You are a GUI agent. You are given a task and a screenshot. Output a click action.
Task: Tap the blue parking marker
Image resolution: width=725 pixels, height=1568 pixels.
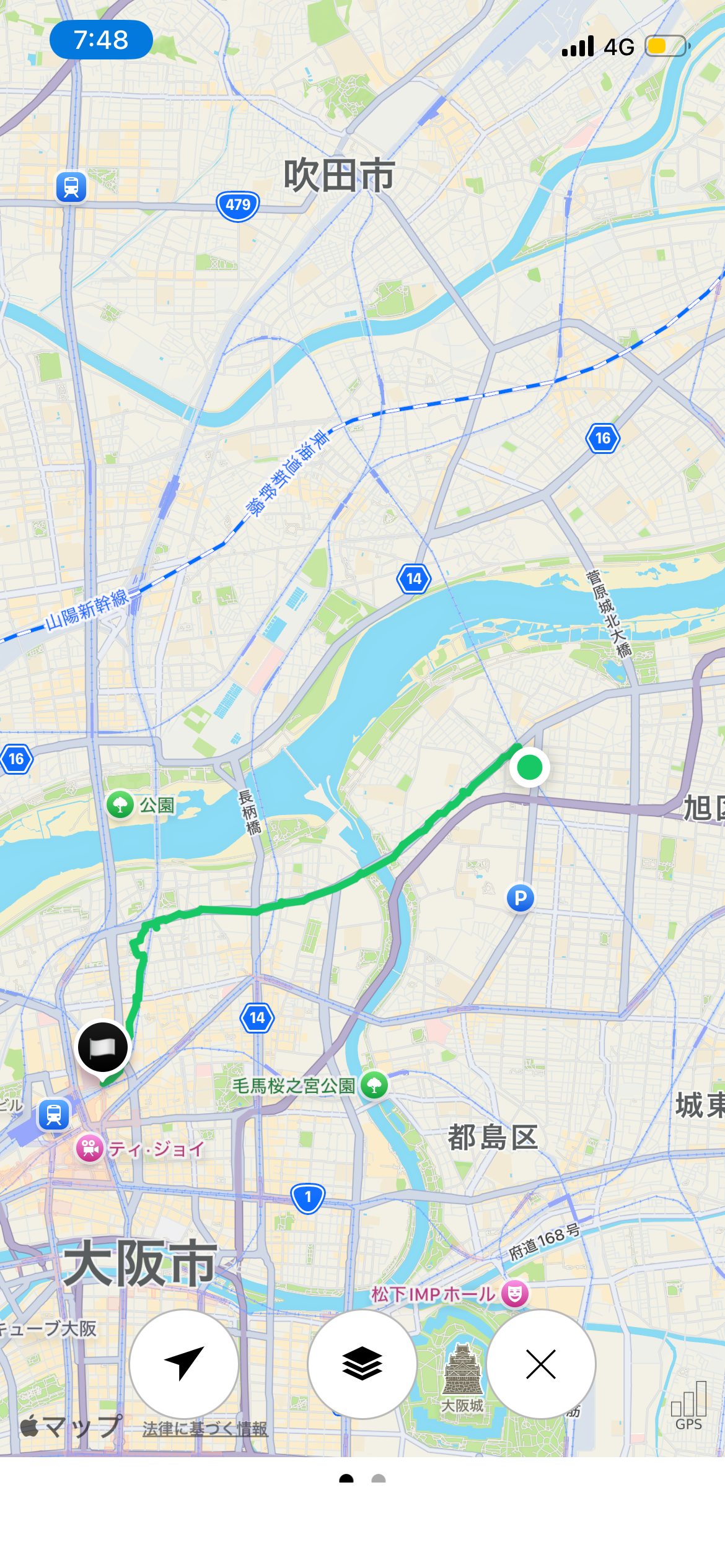[521, 897]
